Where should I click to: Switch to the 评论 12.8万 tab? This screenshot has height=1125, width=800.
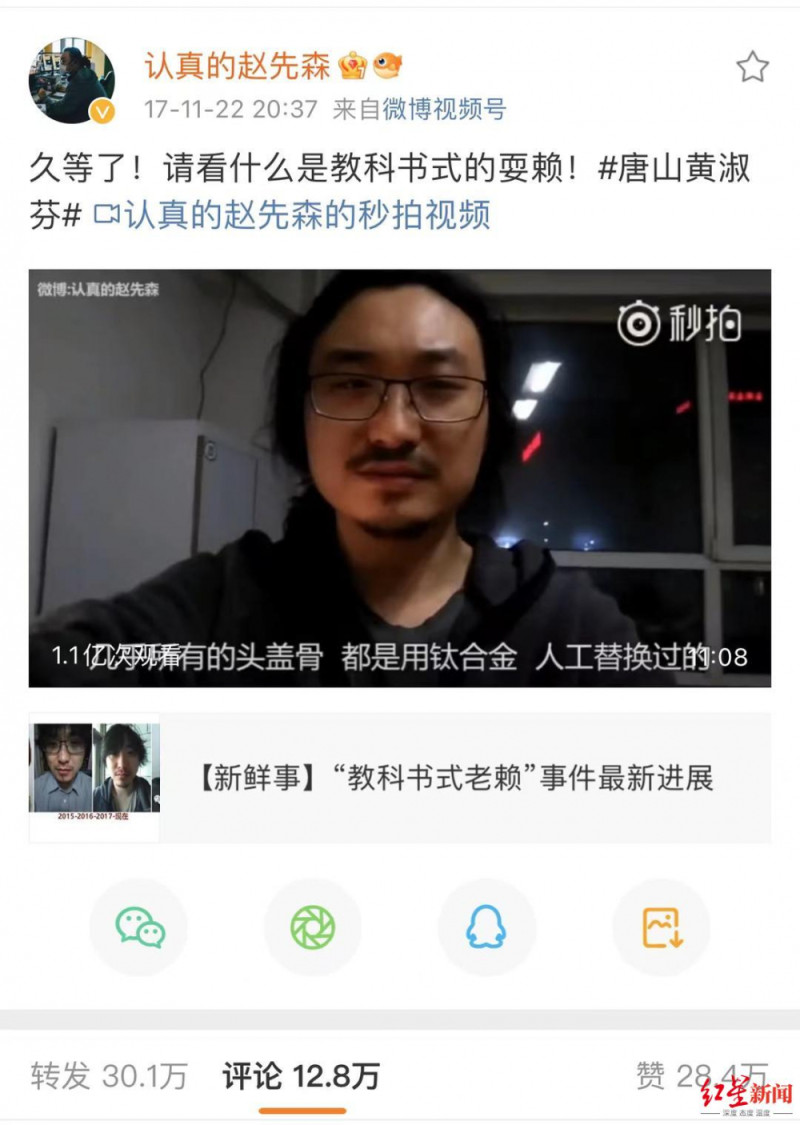coord(301,1076)
